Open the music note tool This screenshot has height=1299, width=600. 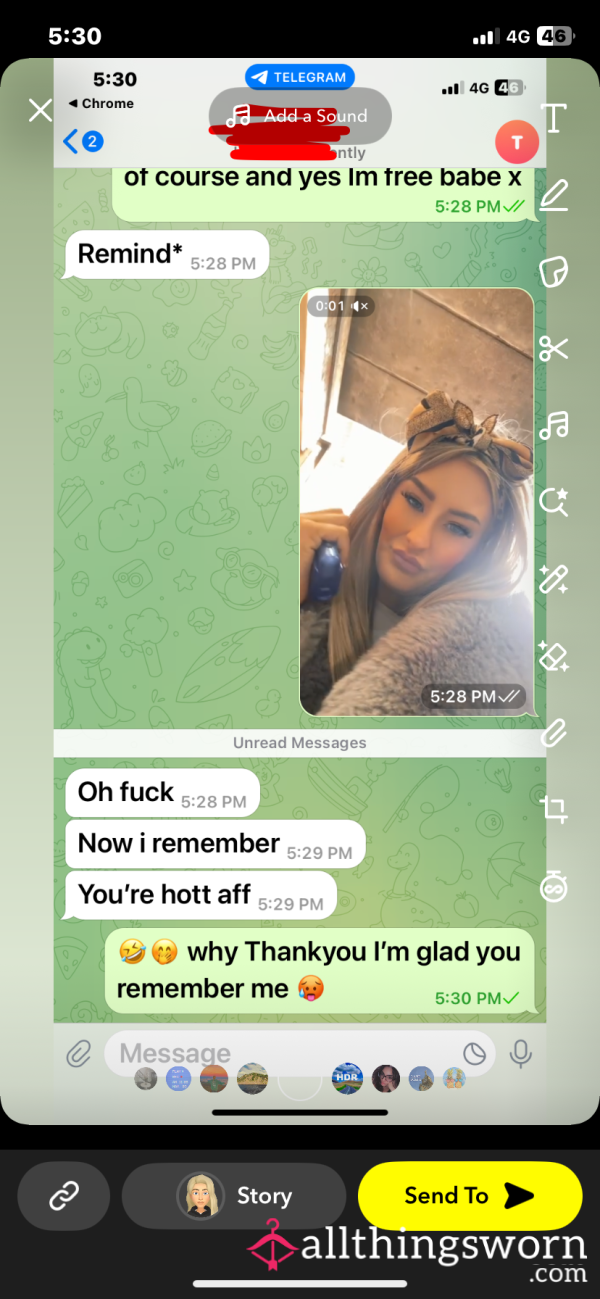click(x=554, y=425)
